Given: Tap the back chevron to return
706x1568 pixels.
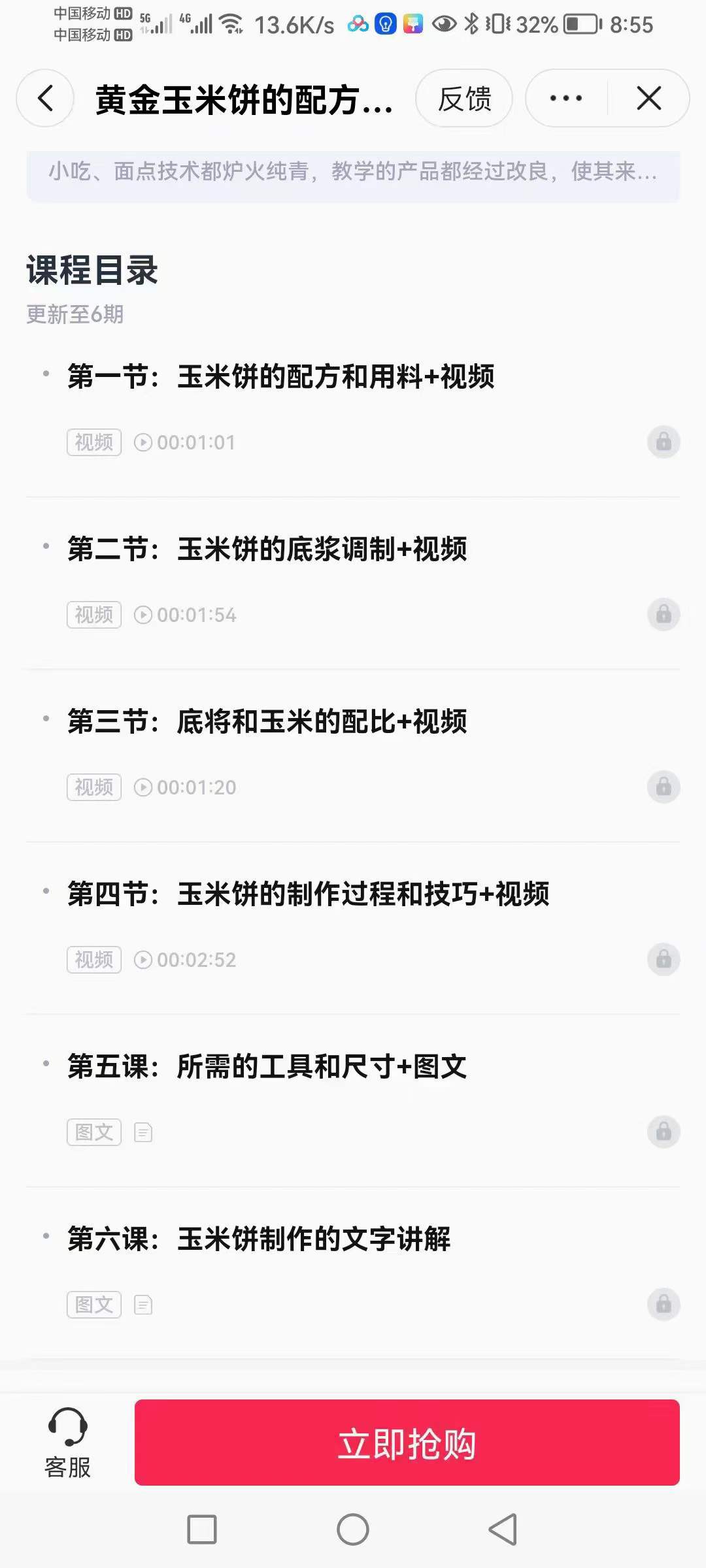Looking at the screenshot, I should pos(44,98).
